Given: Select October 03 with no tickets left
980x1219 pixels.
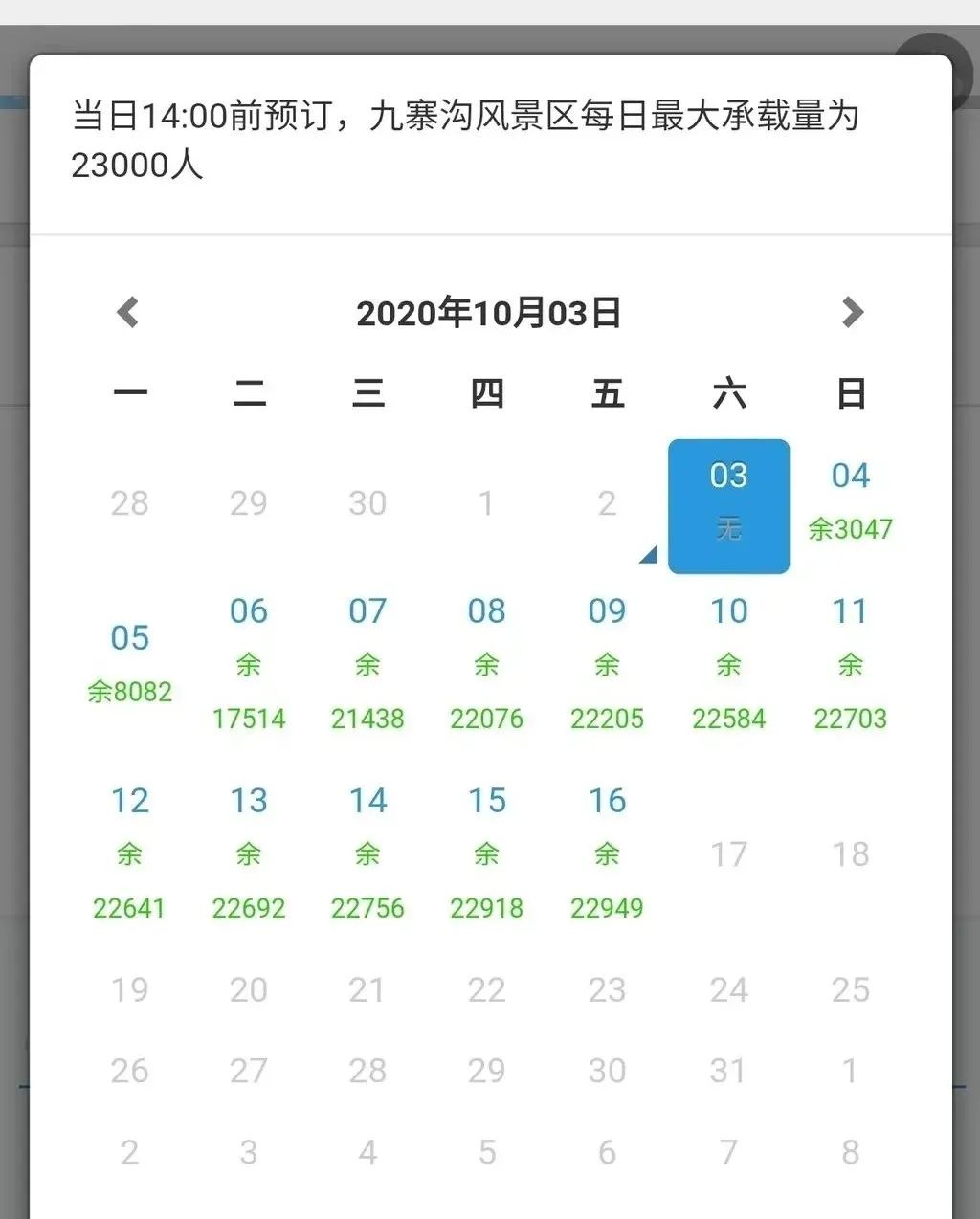Looking at the screenshot, I should coord(728,505).
